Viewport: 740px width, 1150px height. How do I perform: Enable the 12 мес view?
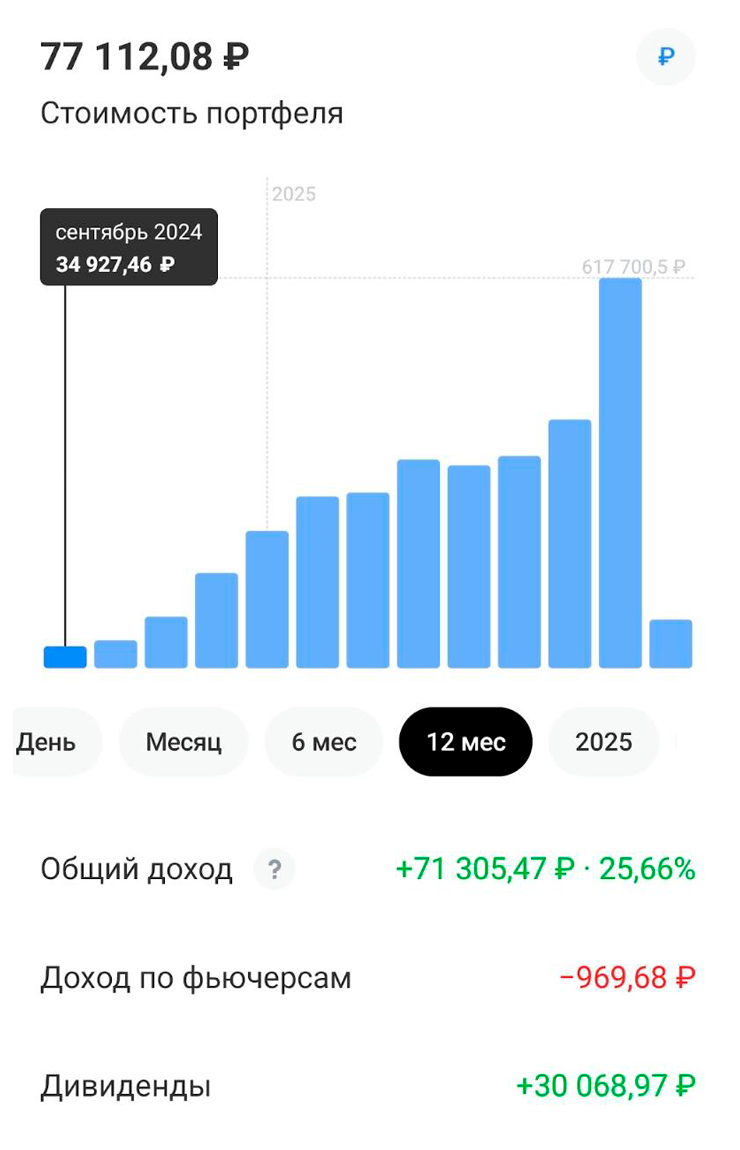[x=465, y=742]
